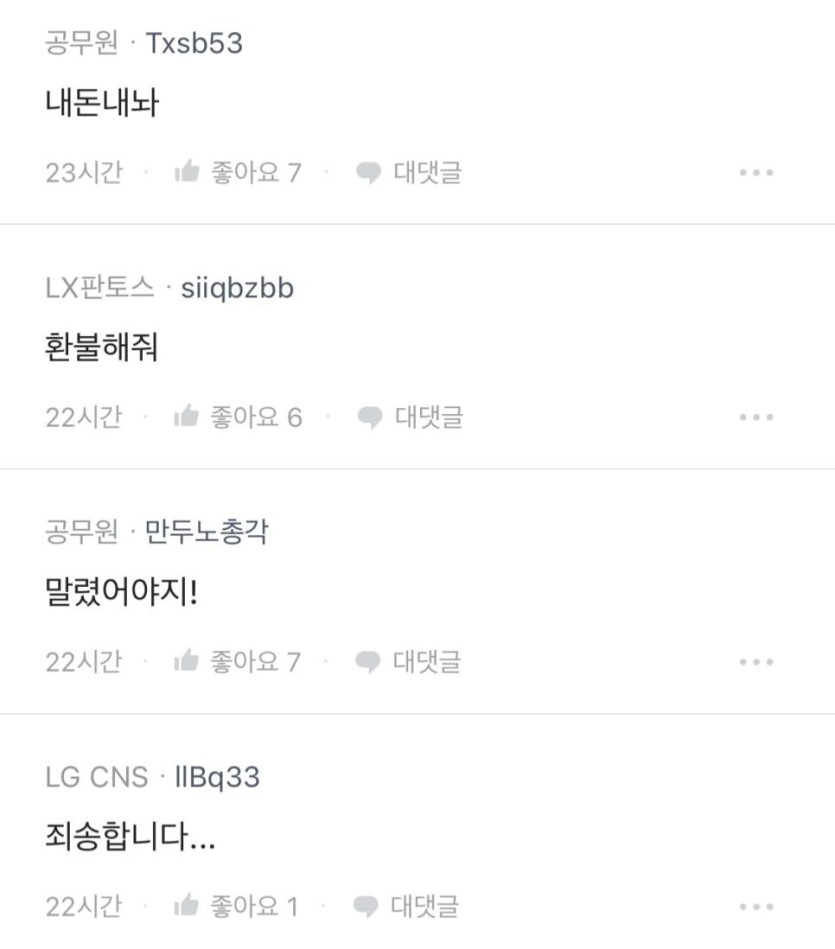Open the overflow menu on 만두노총각's comment
835x949 pixels.
coord(756,661)
